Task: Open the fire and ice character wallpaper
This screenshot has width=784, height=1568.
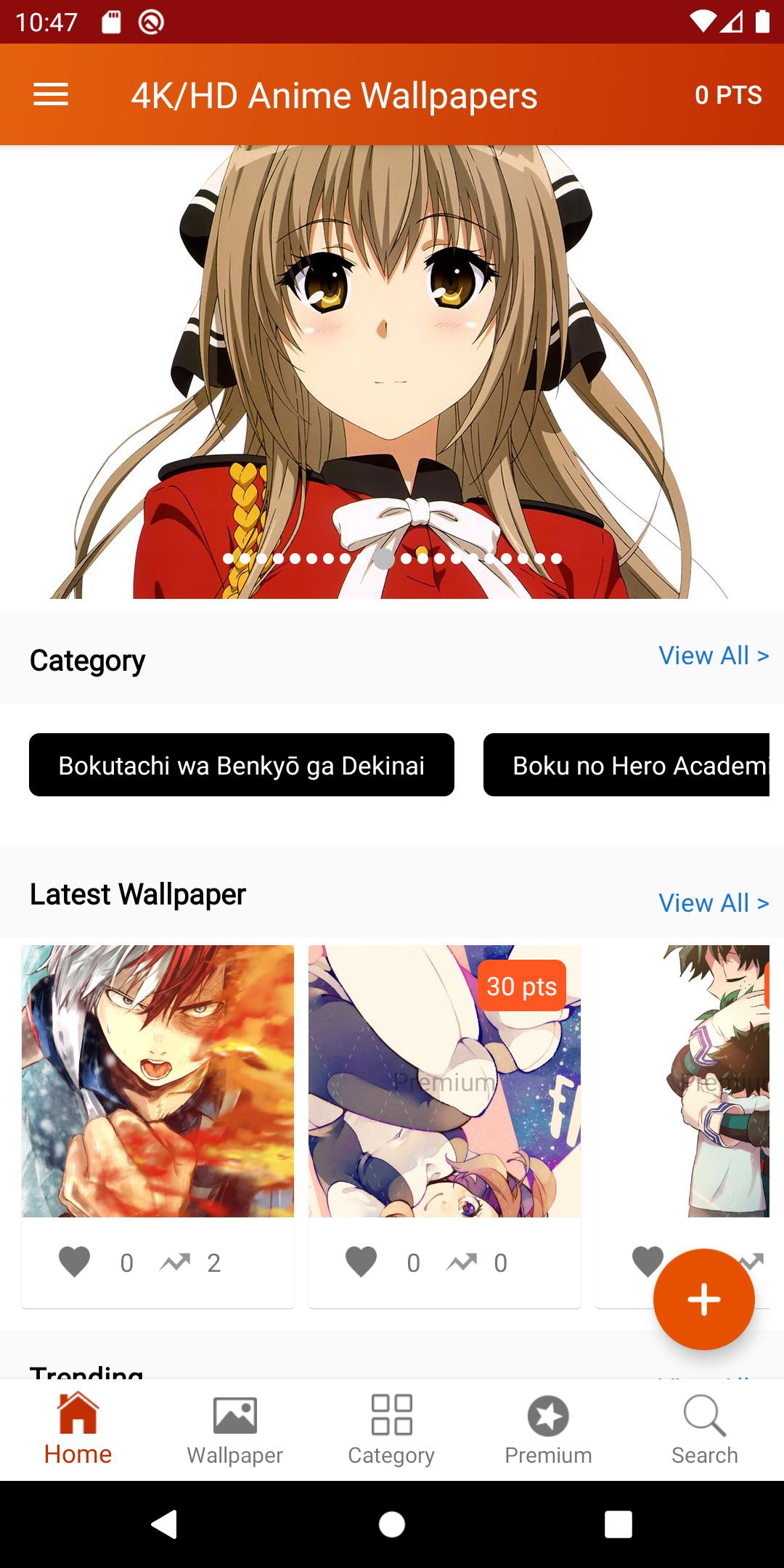Action: coord(158,1080)
